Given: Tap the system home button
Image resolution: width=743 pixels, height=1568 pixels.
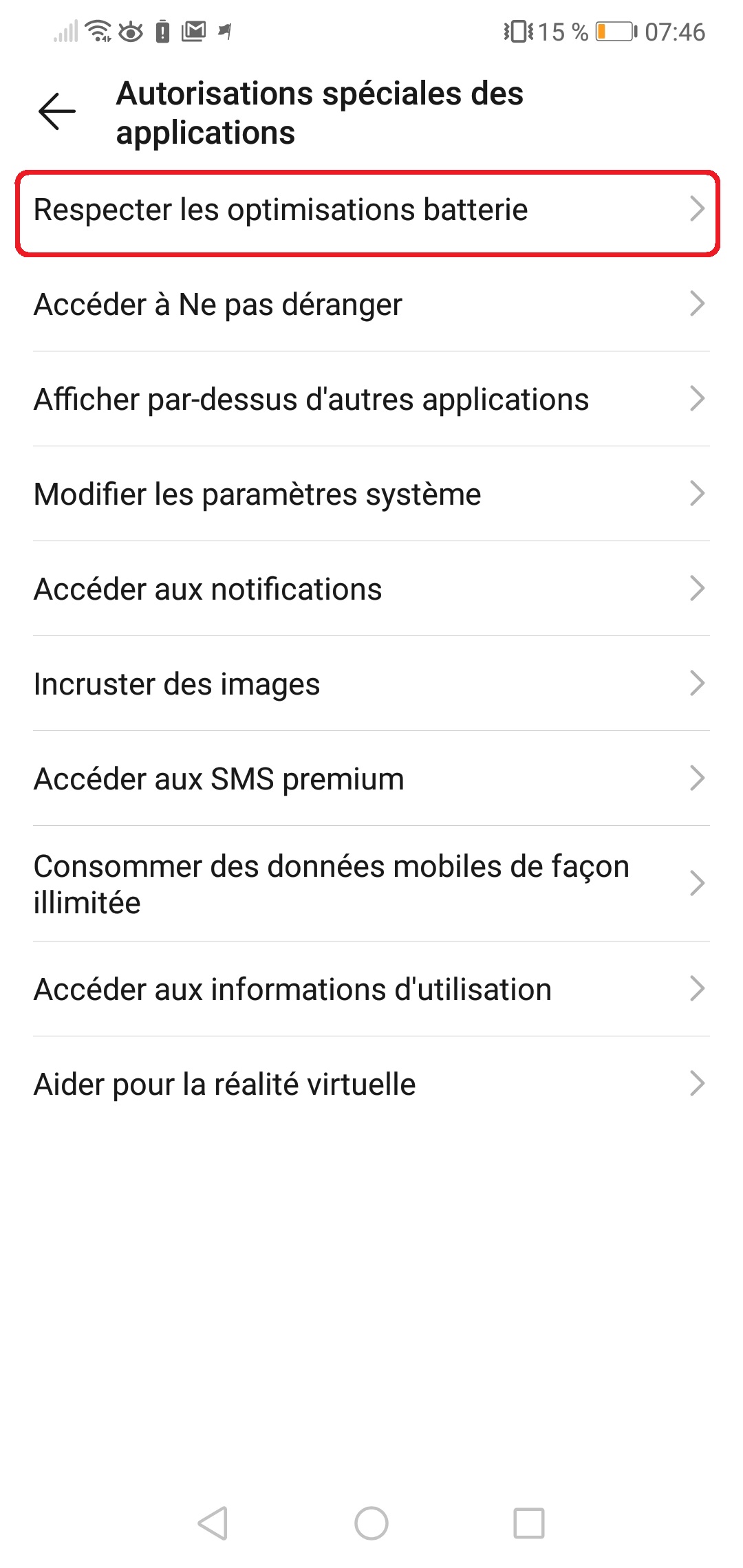Looking at the screenshot, I should pos(371,1523).
